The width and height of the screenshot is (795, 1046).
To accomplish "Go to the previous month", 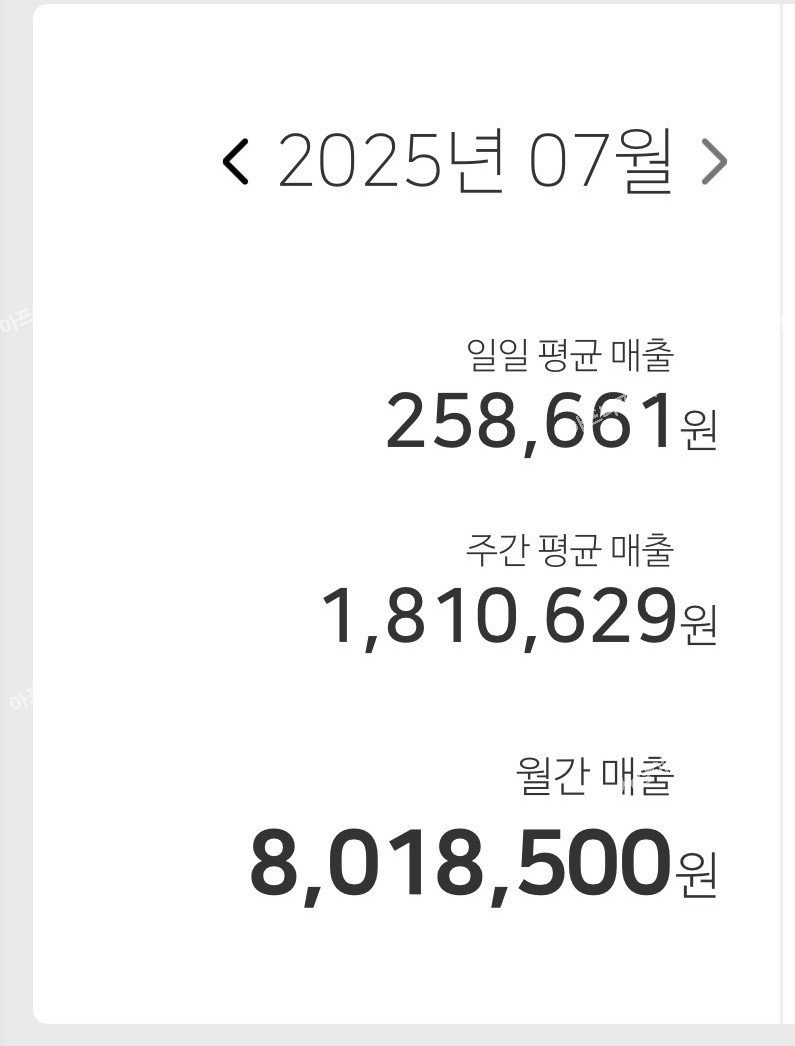I will (235, 162).
